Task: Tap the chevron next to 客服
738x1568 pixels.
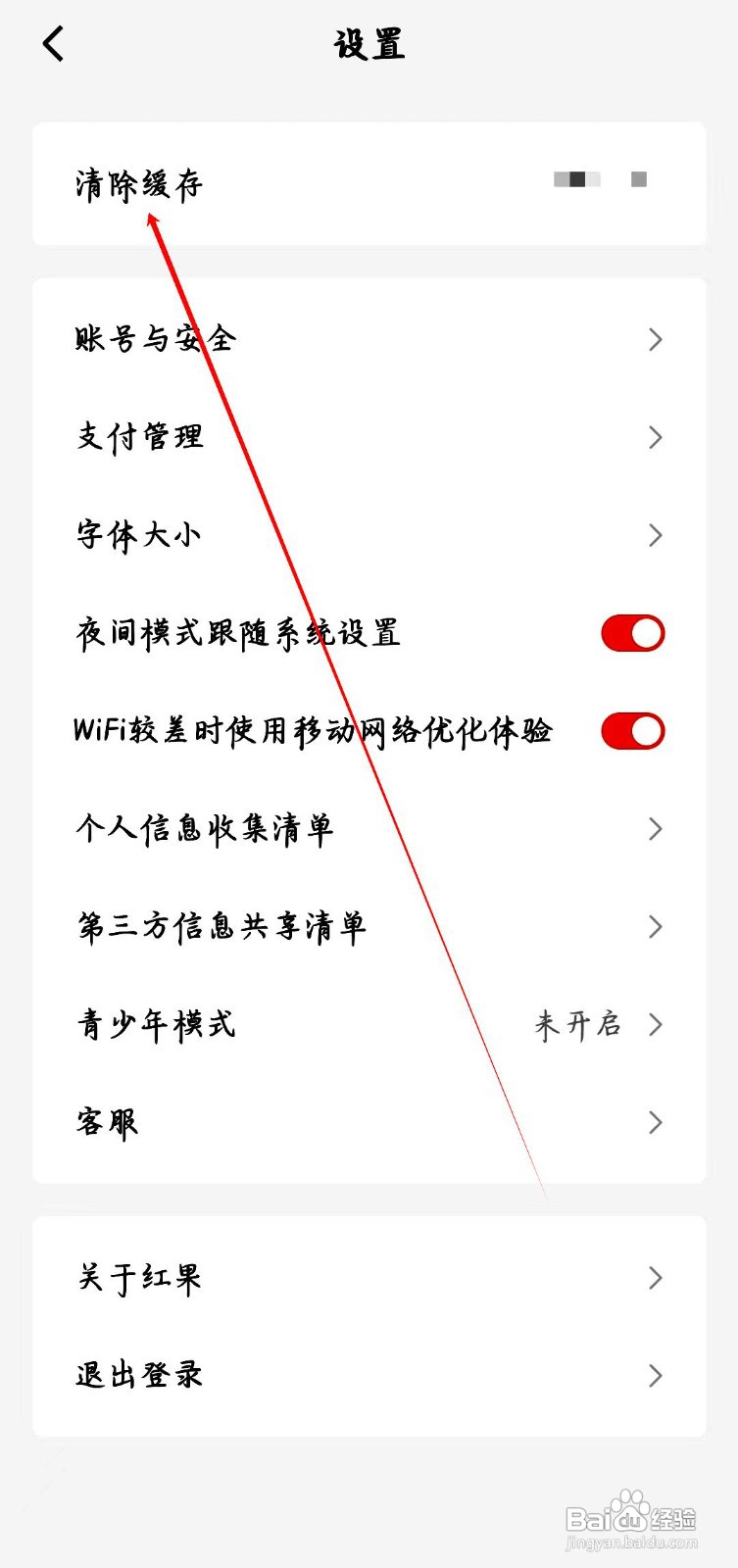Action: [655, 1122]
